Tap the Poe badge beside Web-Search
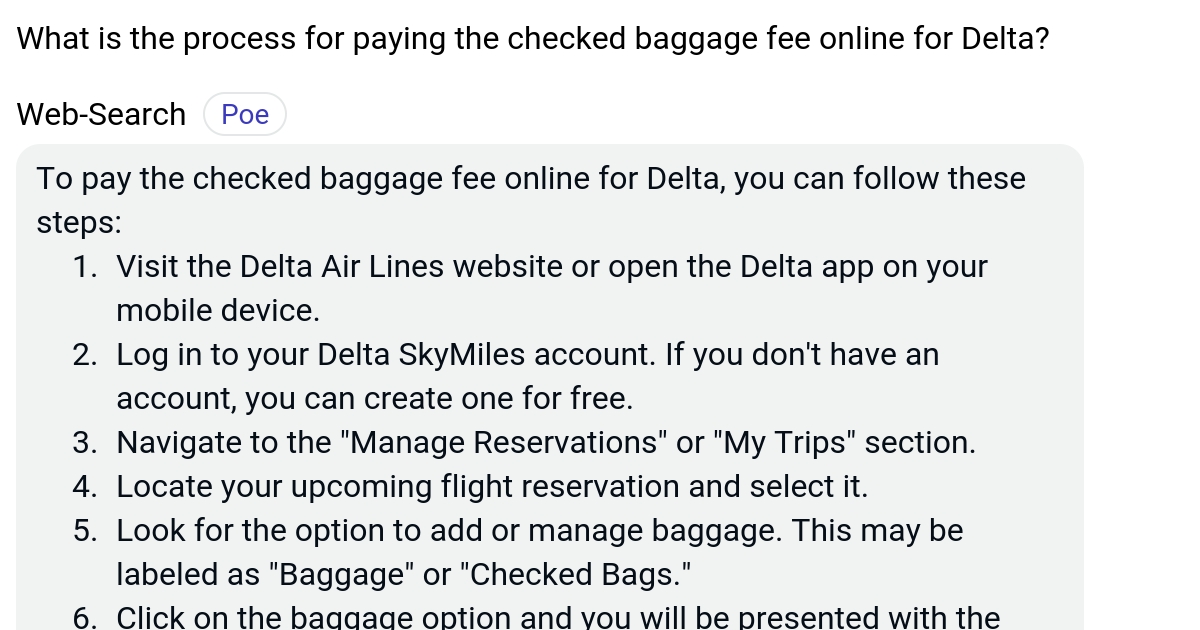Viewport: 1200px width, 630px height. (245, 115)
